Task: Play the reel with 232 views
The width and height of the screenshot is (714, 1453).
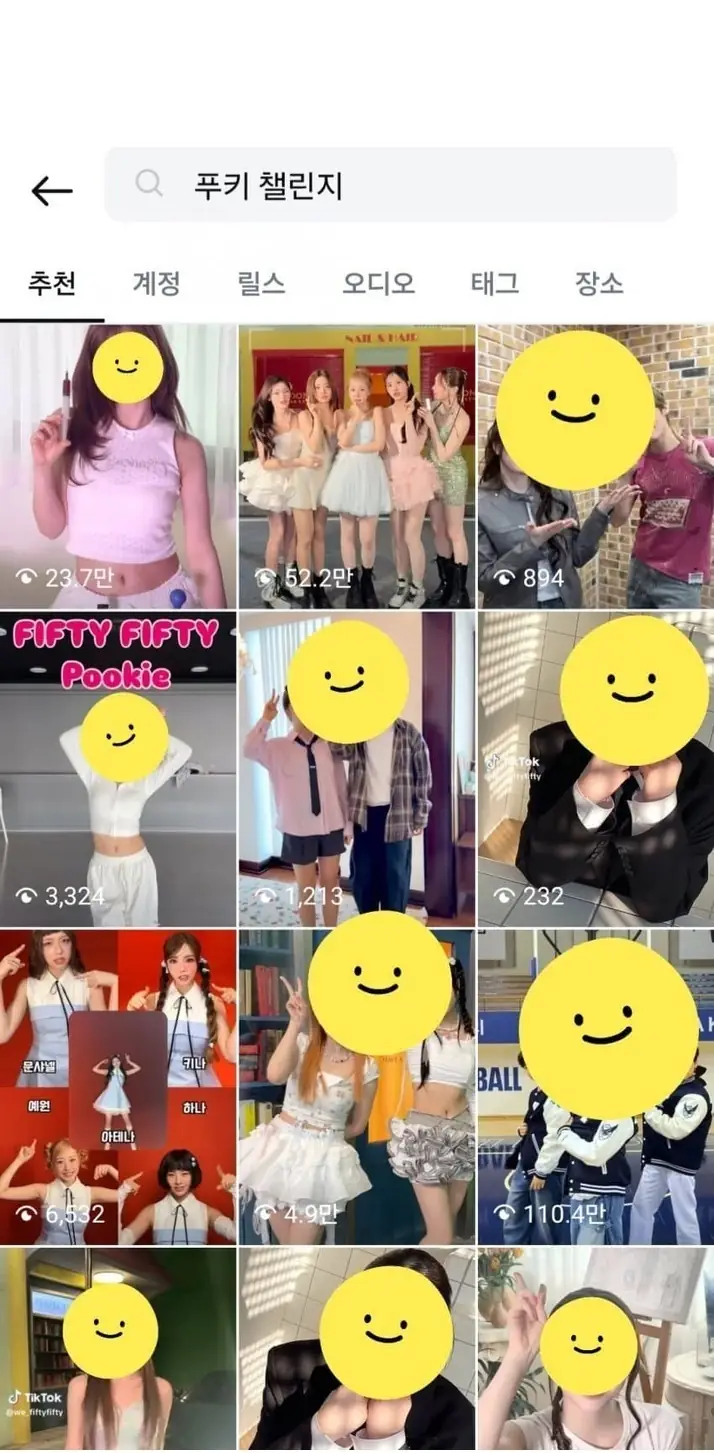Action: click(596, 768)
